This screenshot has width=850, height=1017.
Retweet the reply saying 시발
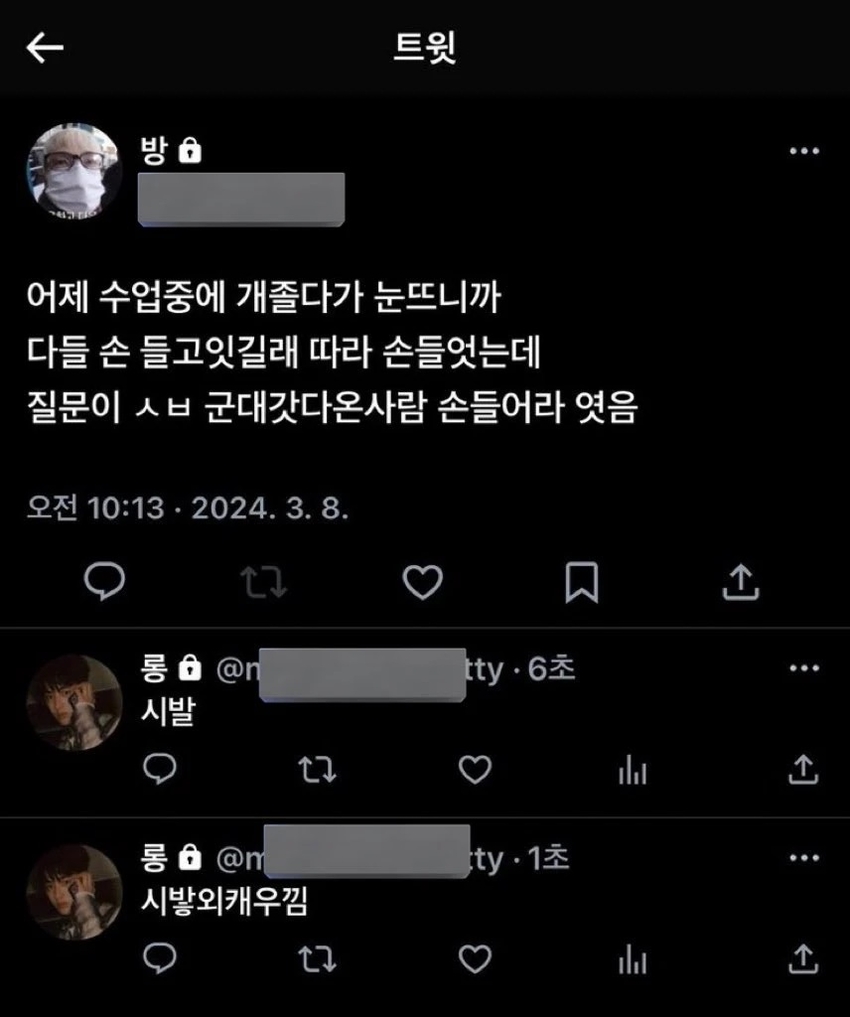coord(318,769)
